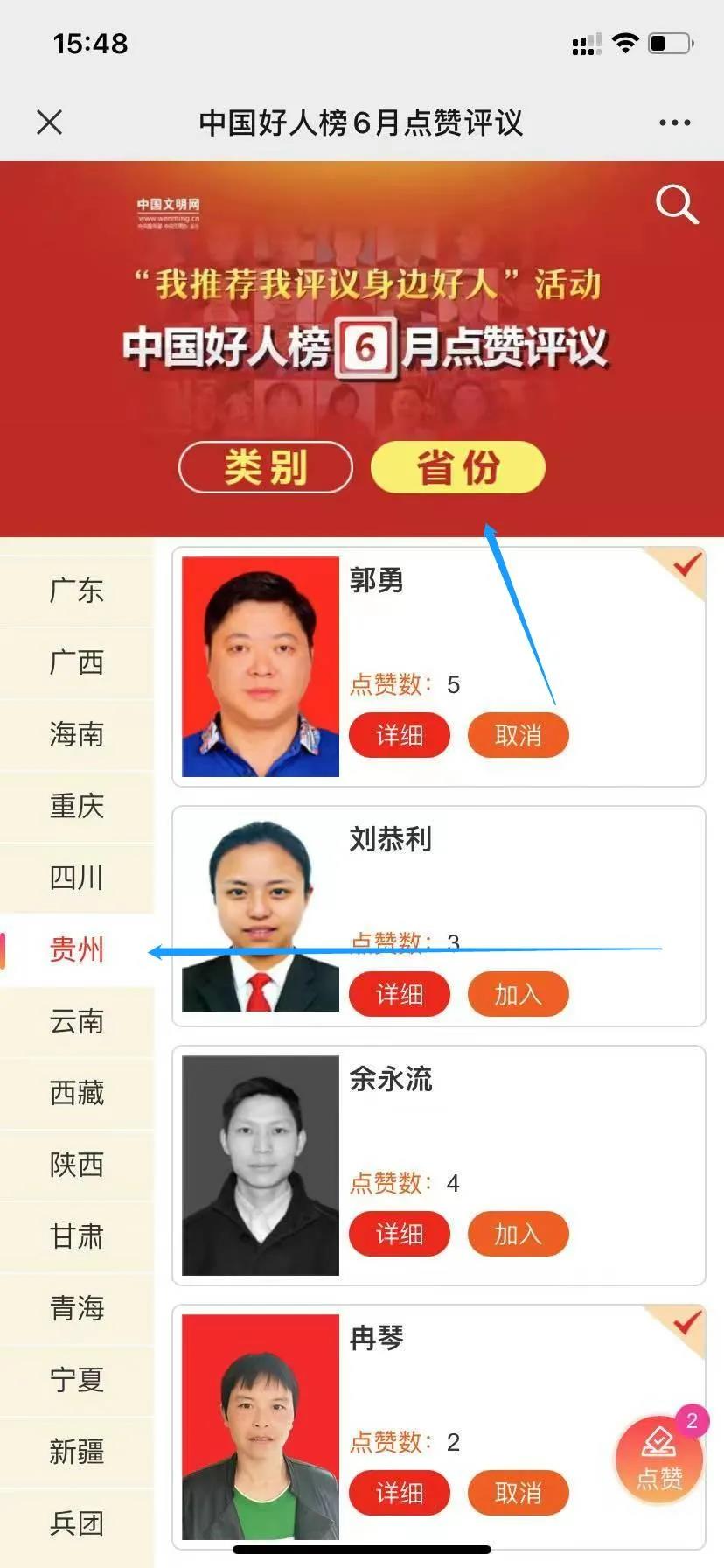Select 海南 province
The width and height of the screenshot is (724, 1568).
coord(77,734)
